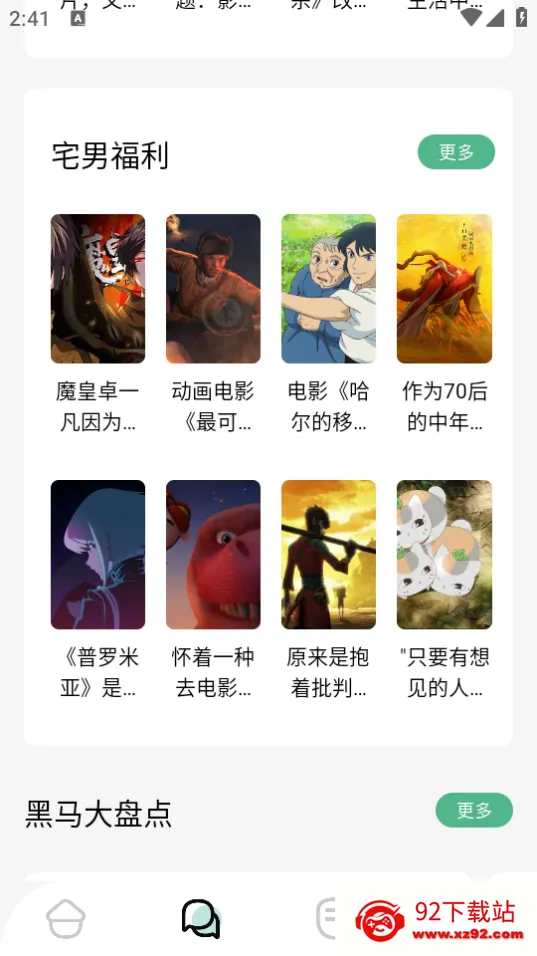Tap 更多 next to 黑马大盘点
The width and height of the screenshot is (537, 956).
tap(474, 810)
